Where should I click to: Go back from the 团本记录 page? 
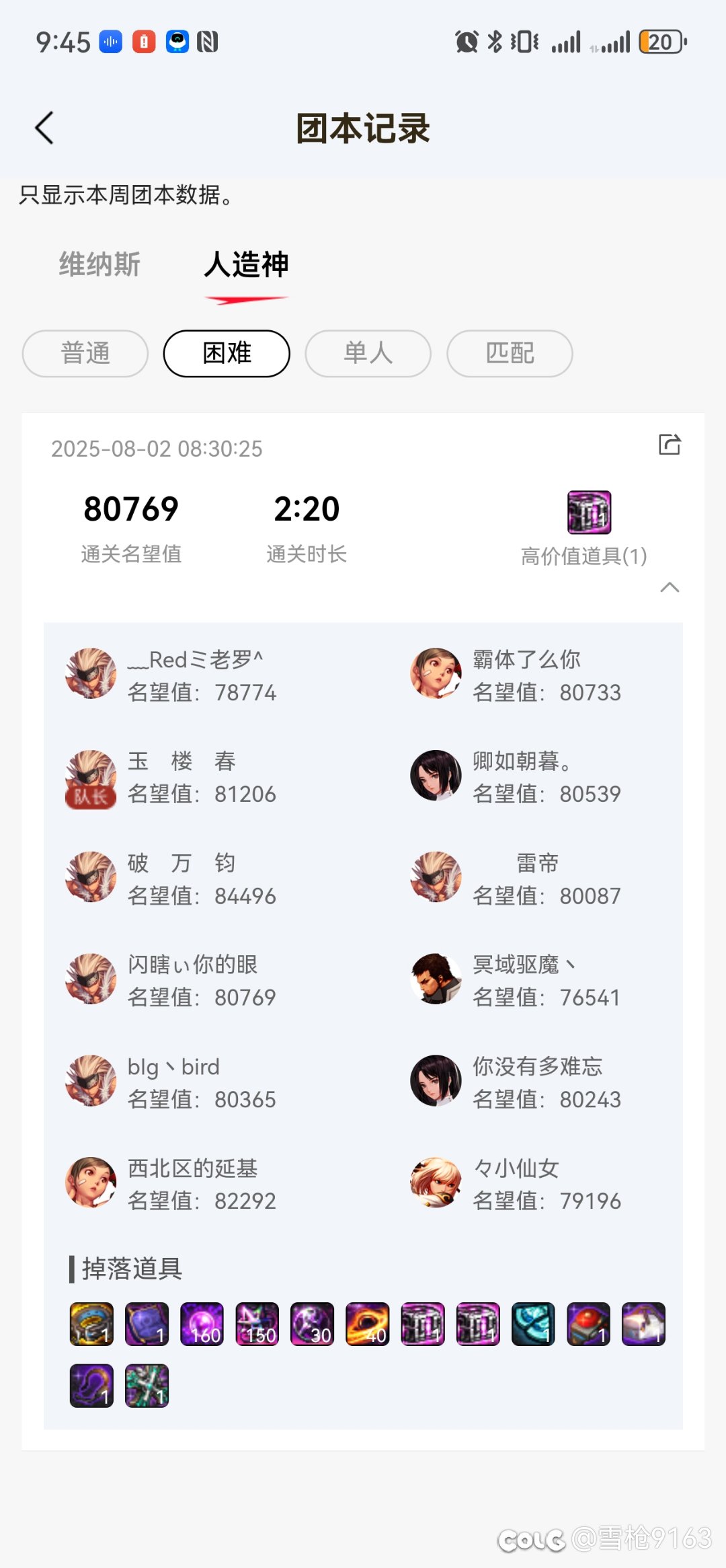click(44, 128)
